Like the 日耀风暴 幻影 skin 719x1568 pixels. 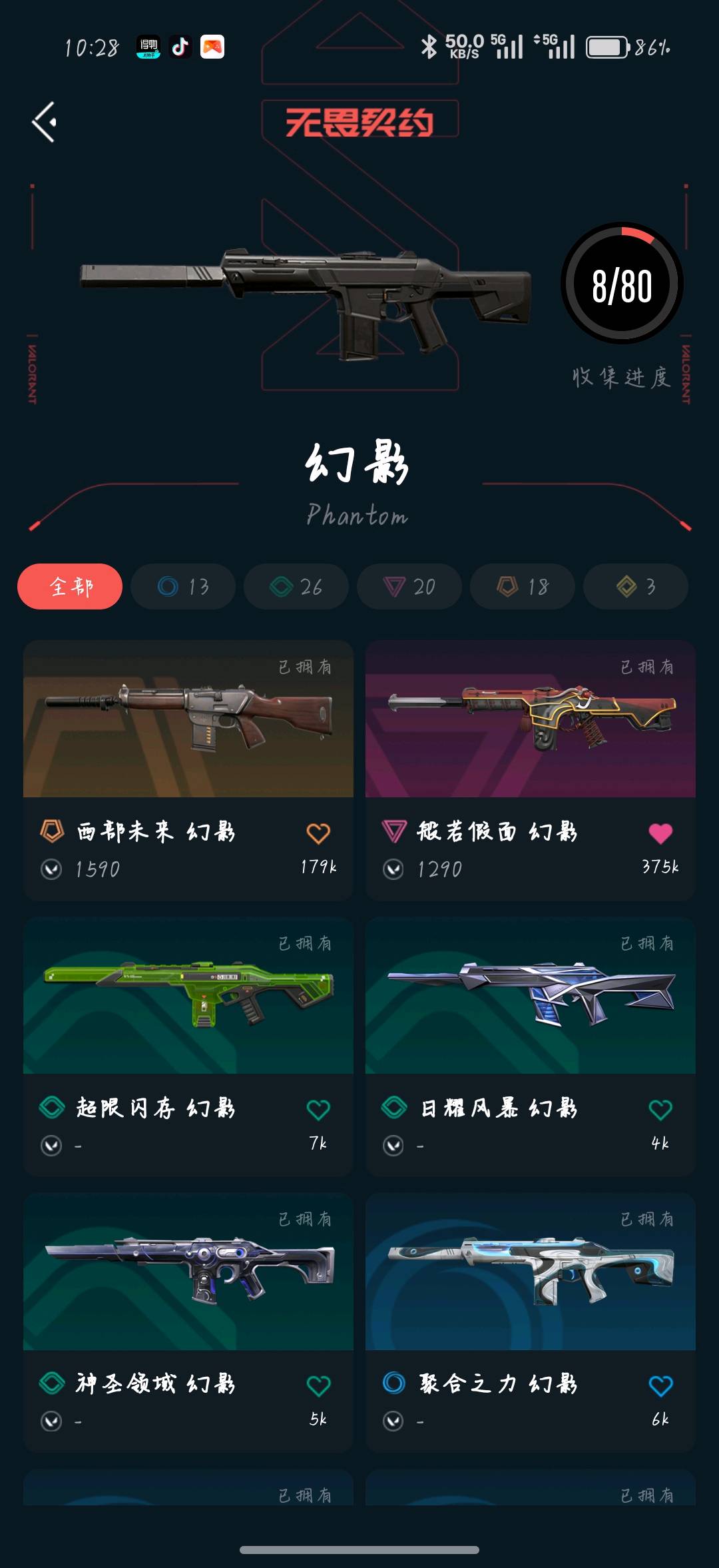(660, 1110)
